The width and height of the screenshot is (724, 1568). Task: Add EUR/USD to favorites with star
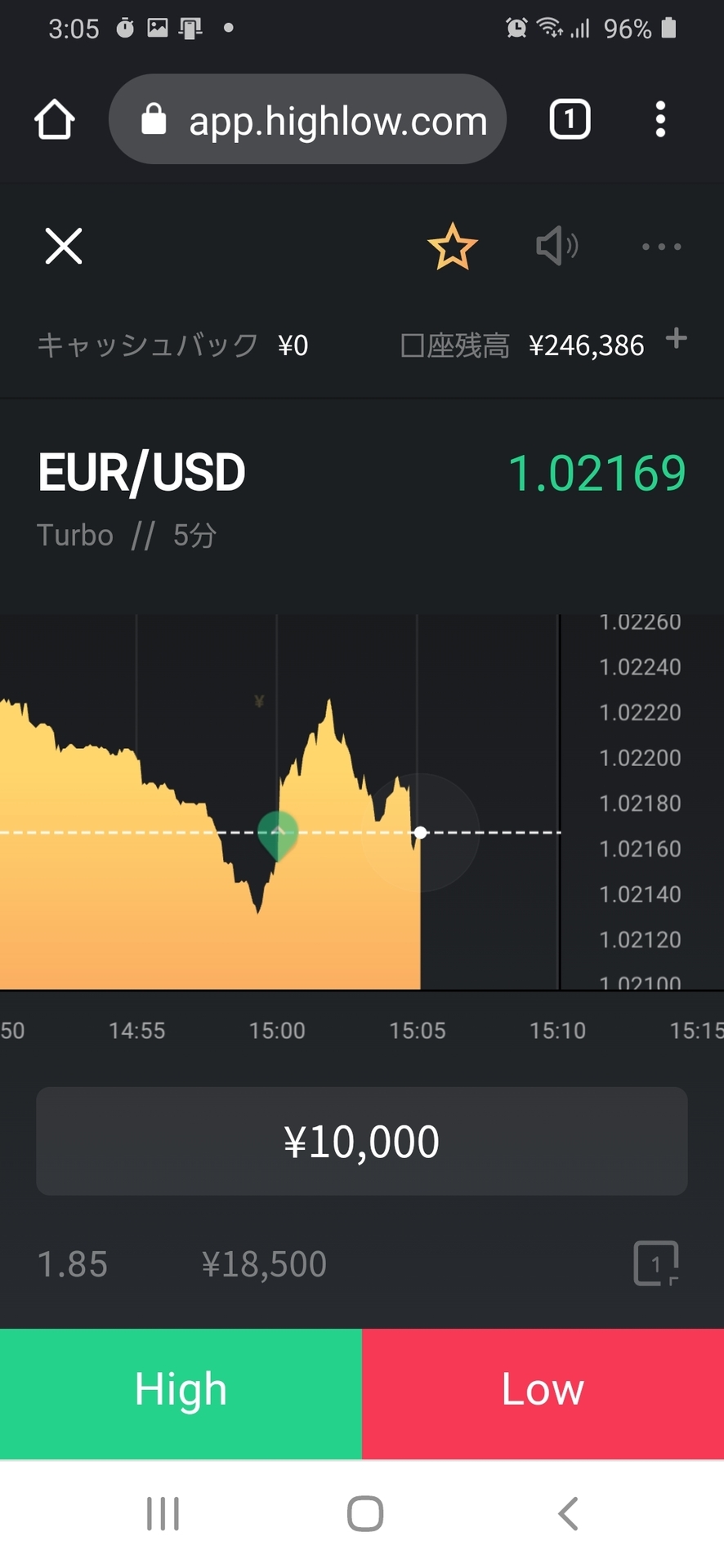452,246
